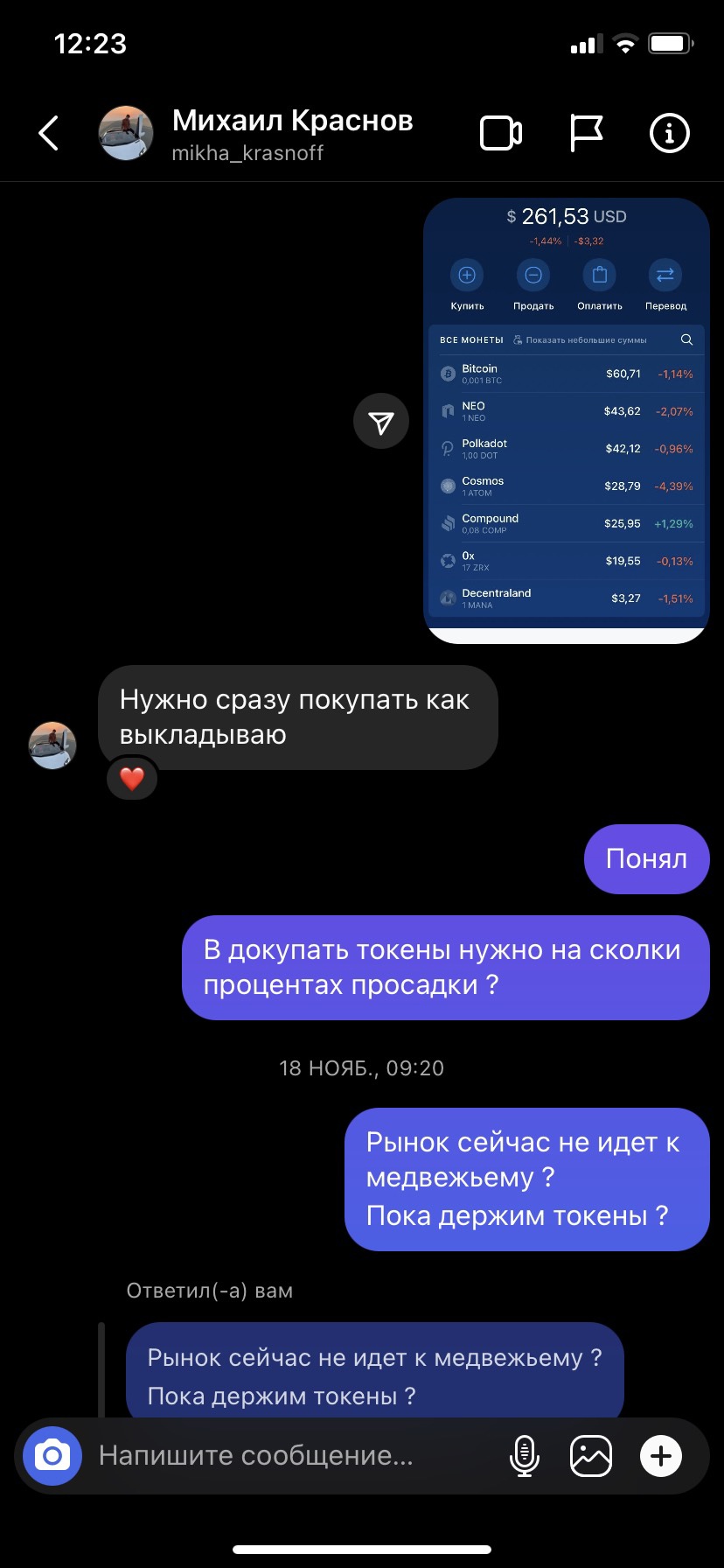Open the plus menu for more attachments
This screenshot has height=1568, width=724.
pos(661,1455)
